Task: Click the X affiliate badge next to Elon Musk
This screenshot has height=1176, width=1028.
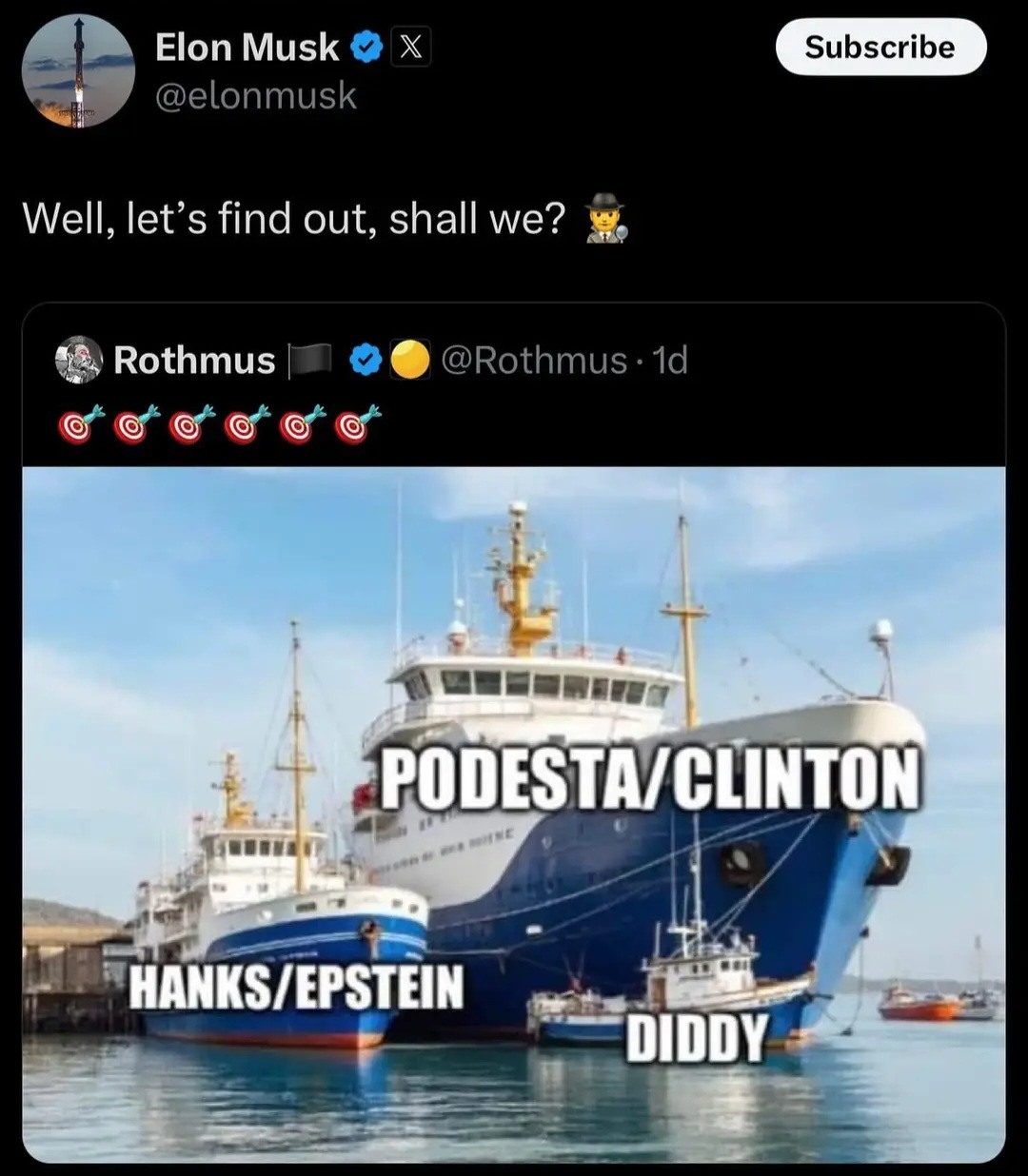Action: tap(411, 46)
